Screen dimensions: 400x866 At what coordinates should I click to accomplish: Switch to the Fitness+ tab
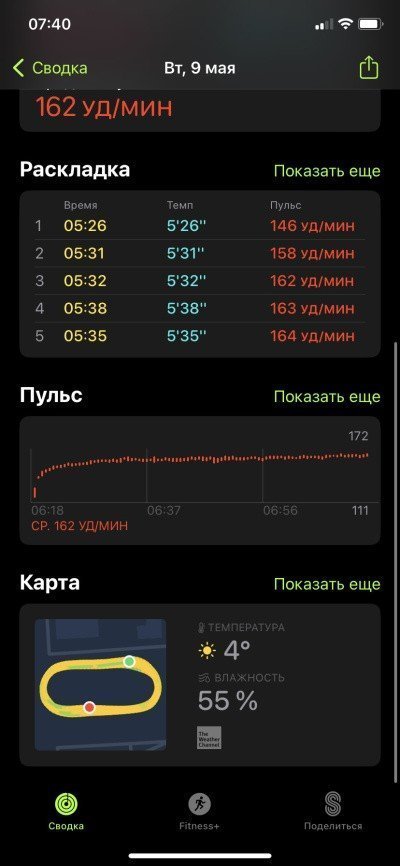(x=199, y=812)
